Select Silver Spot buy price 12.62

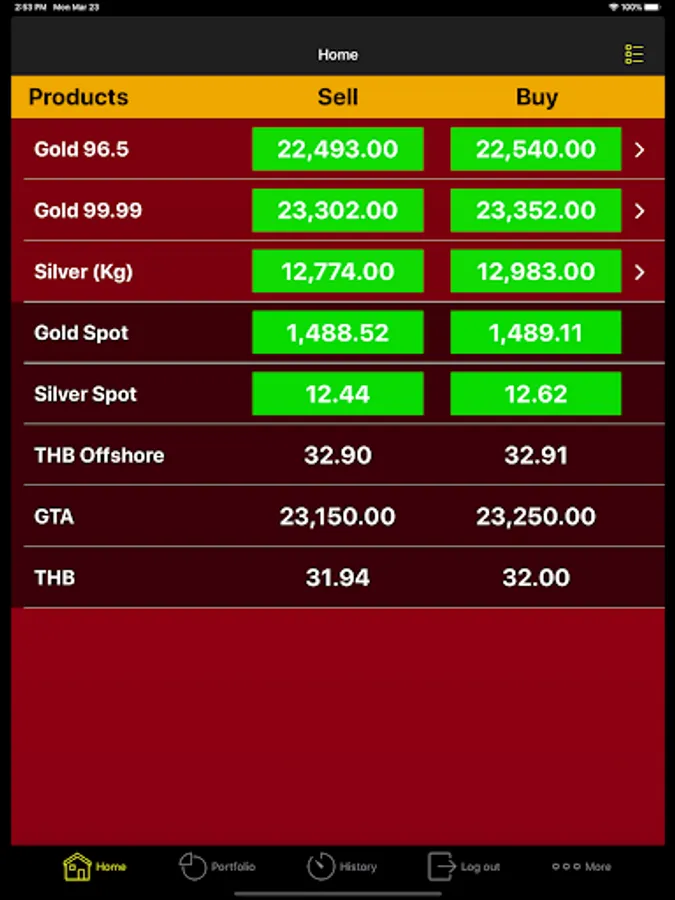(x=536, y=394)
